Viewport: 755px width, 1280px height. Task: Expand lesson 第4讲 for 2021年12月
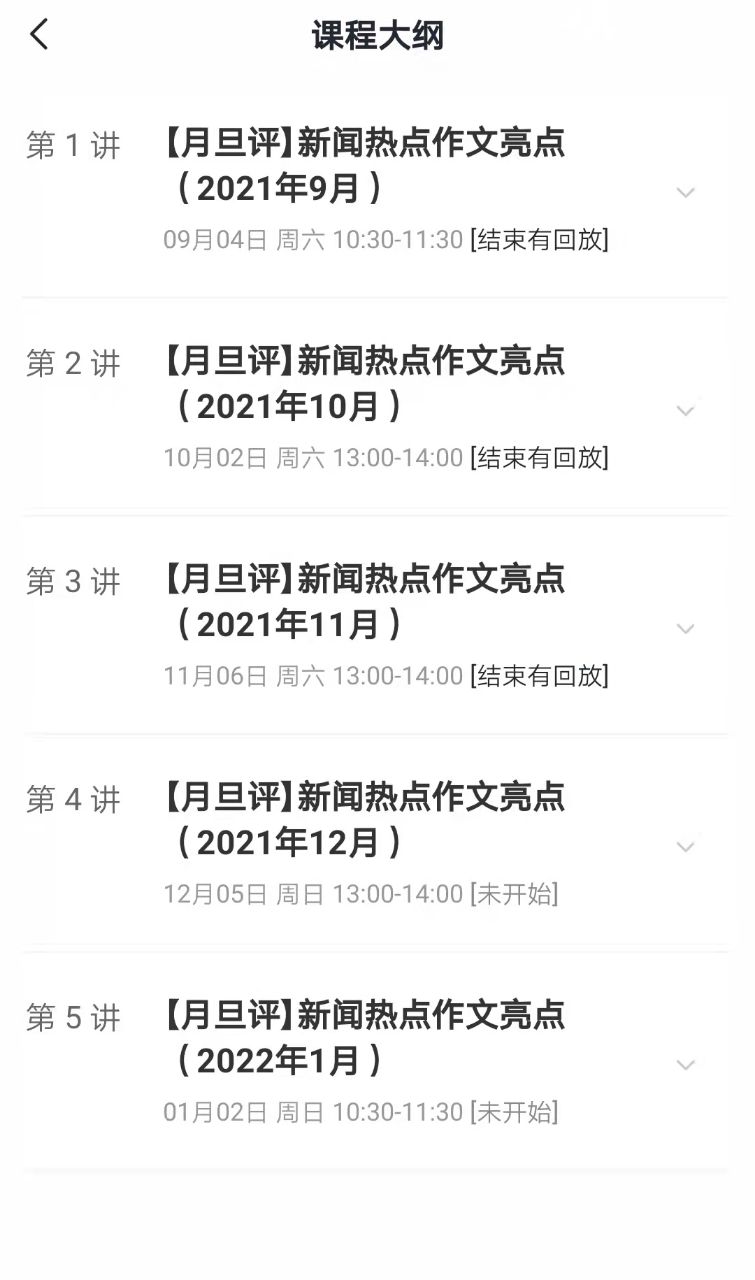pyautogui.click(x=685, y=846)
